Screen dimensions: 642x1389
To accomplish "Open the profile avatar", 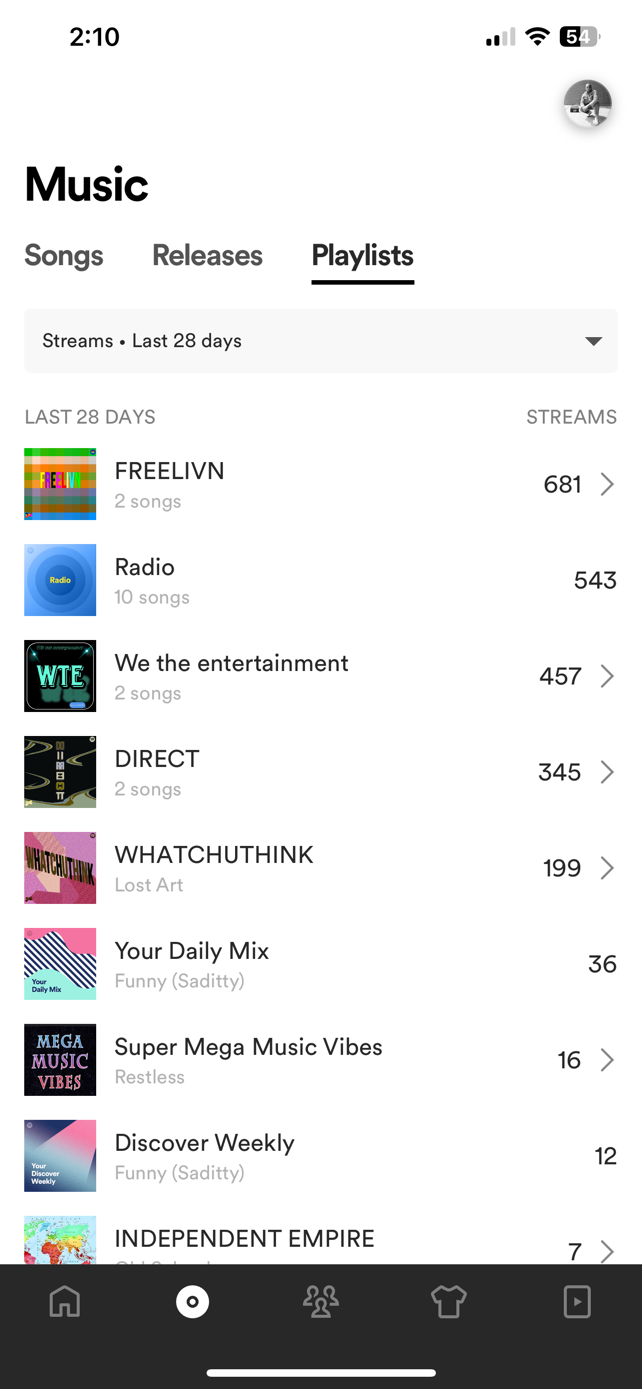I will click(587, 104).
